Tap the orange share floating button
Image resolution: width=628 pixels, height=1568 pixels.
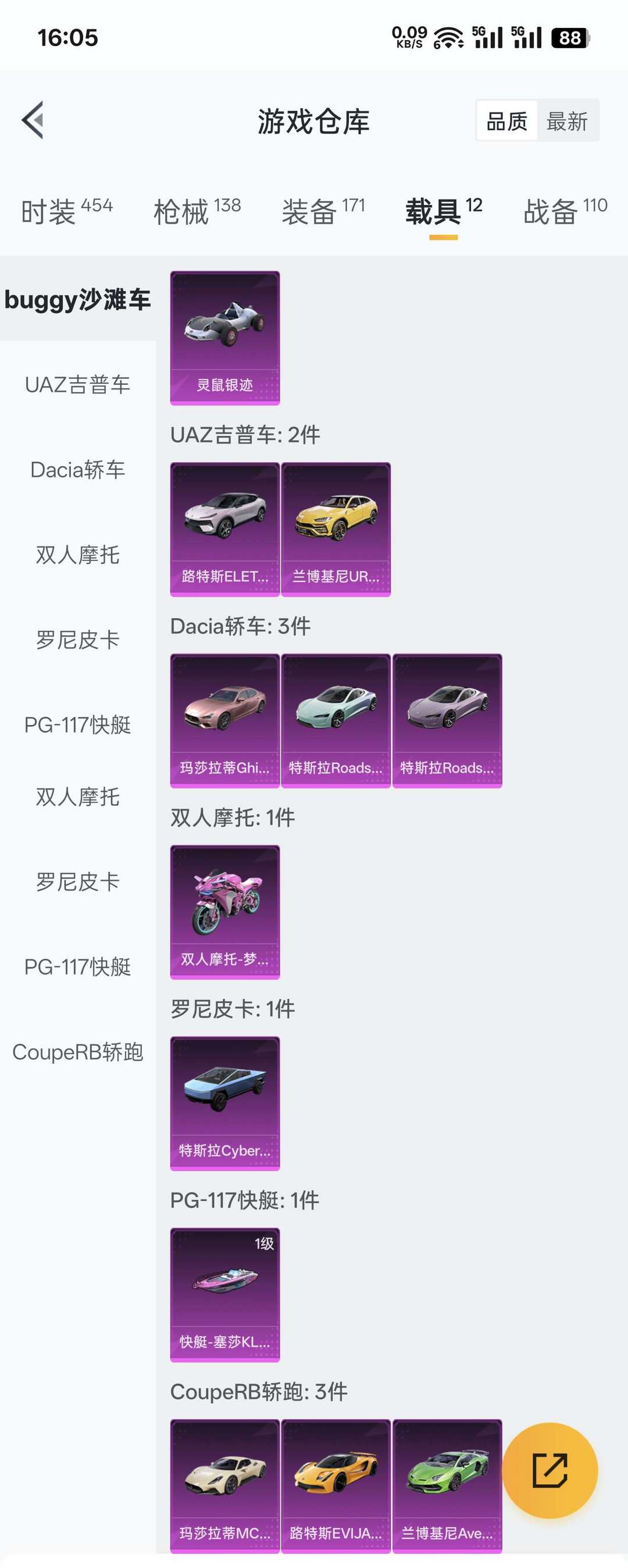tap(549, 1470)
